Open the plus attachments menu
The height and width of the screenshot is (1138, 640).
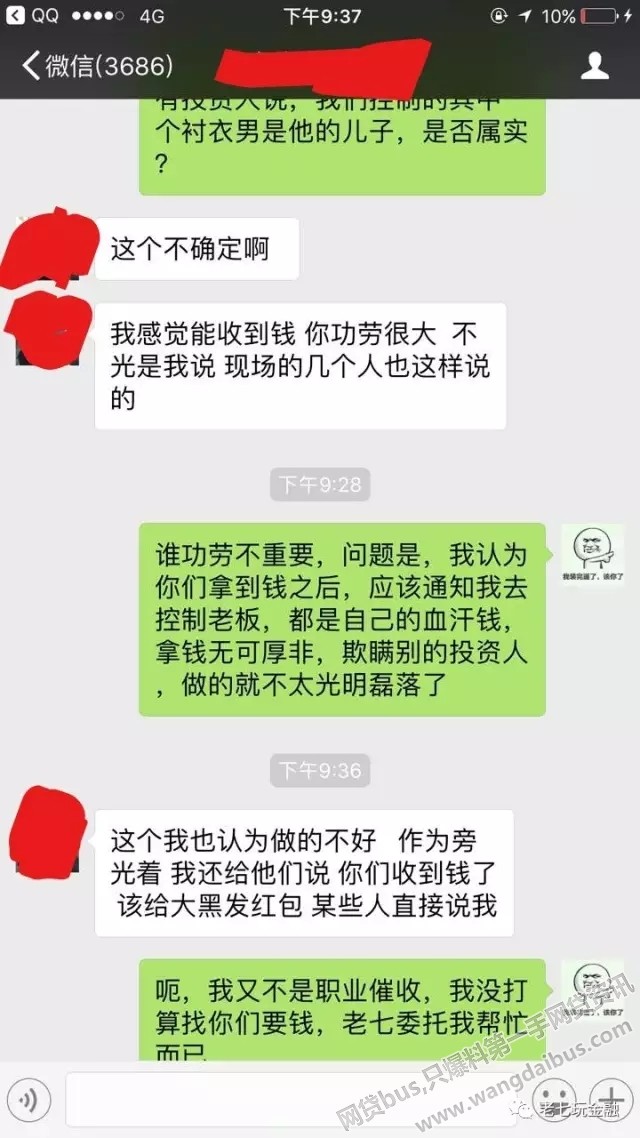click(x=609, y=1100)
